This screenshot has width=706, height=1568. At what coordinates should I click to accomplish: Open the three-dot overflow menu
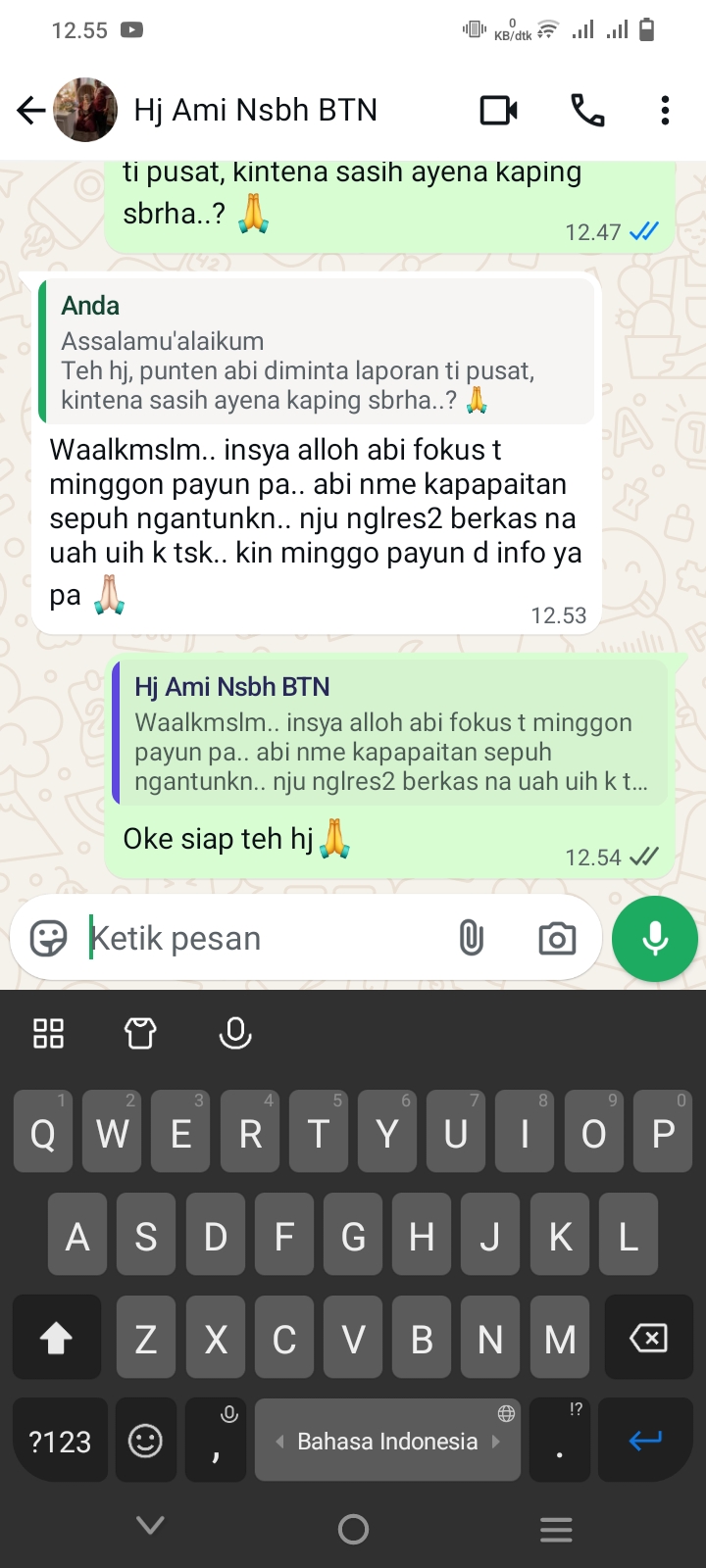click(x=665, y=110)
